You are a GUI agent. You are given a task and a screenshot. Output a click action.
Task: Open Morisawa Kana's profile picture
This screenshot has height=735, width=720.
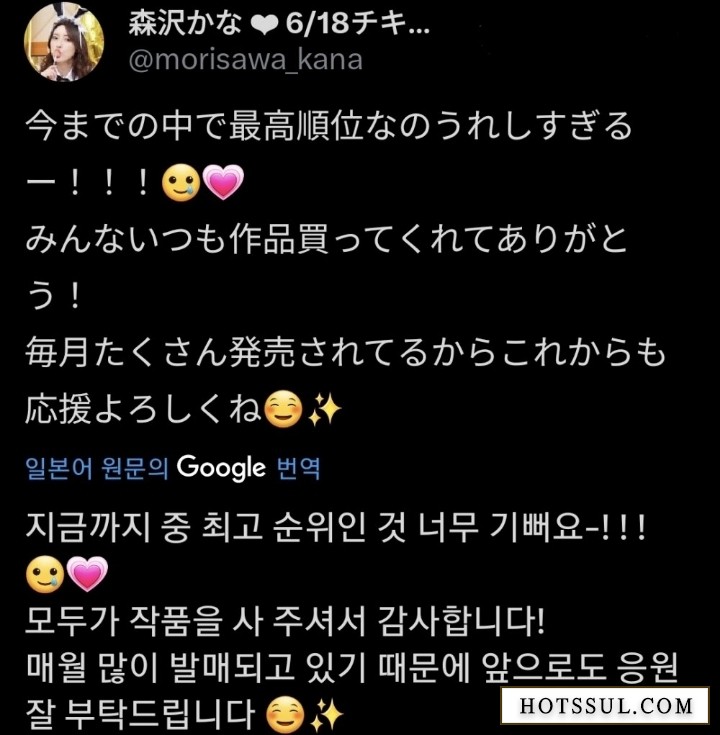66,43
